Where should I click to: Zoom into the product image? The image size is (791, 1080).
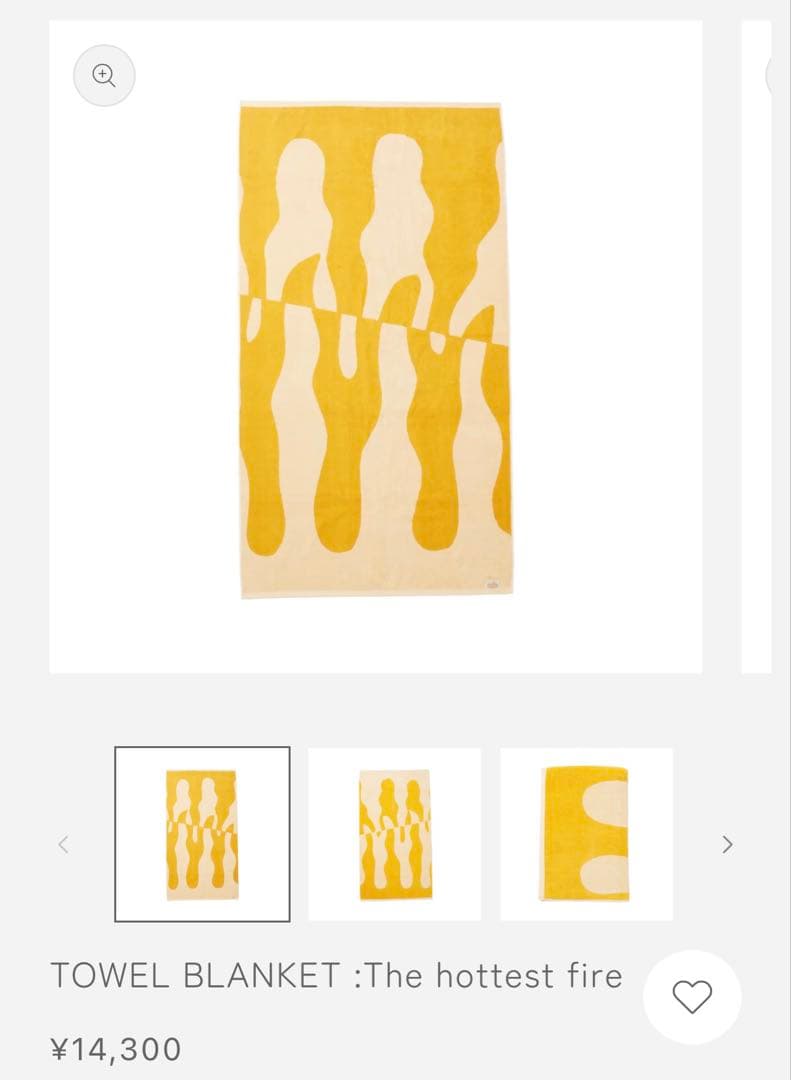coord(104,75)
